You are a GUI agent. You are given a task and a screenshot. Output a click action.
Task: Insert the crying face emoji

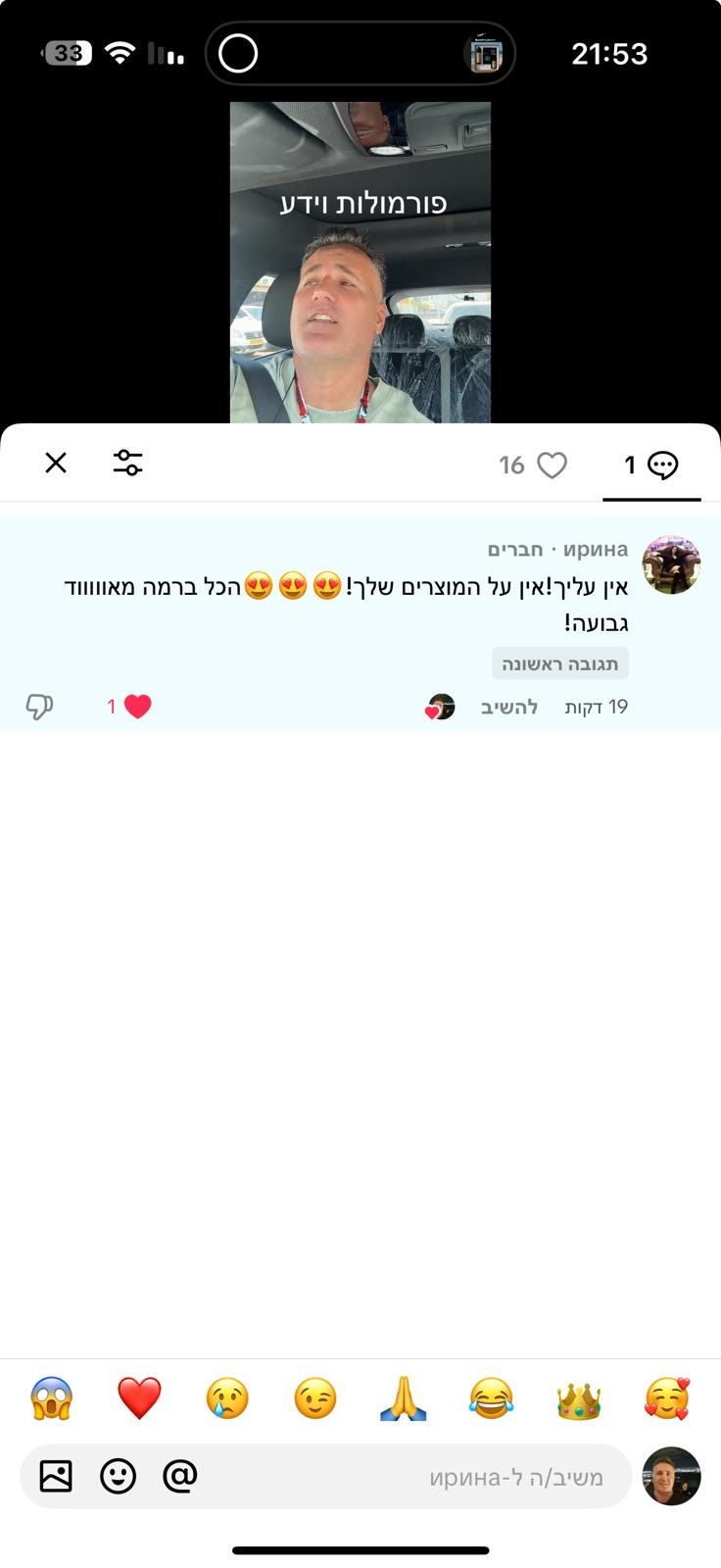(227, 1398)
